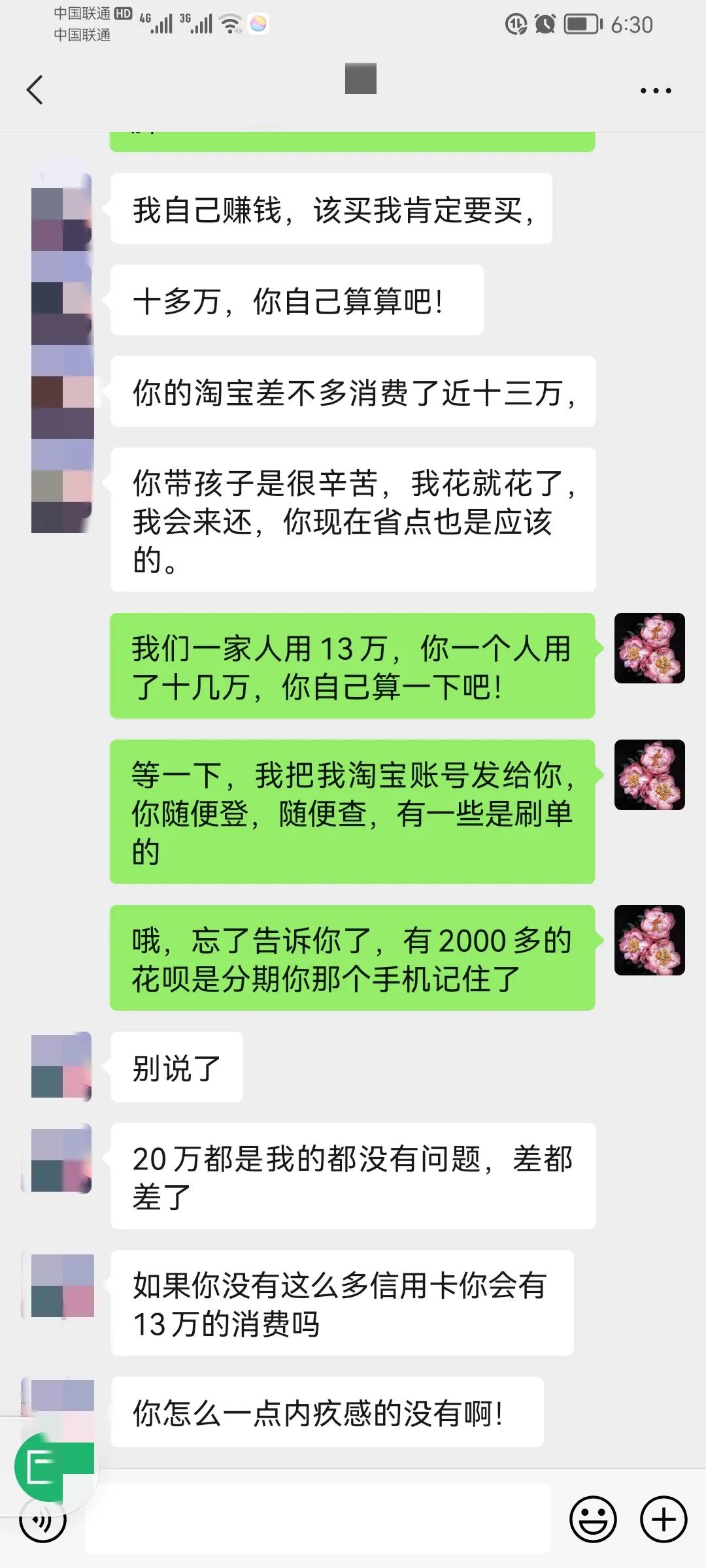This screenshot has height=1568, width=706.
Task: Open the other person's profile avatar
Action: point(63,209)
